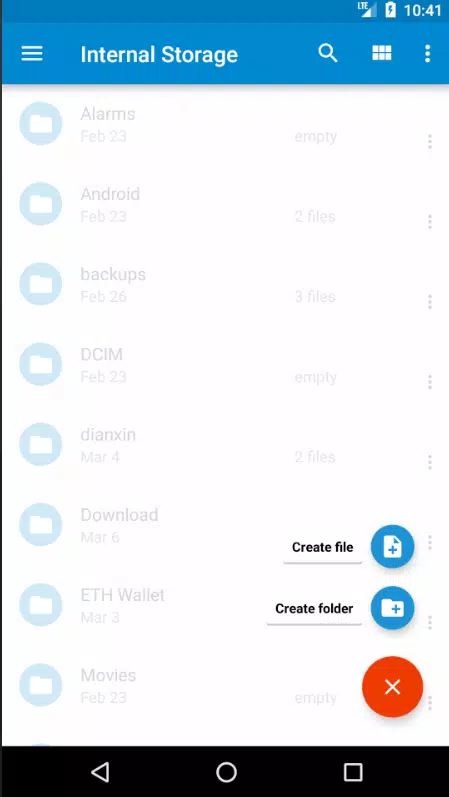Go to the home screen

(226, 772)
